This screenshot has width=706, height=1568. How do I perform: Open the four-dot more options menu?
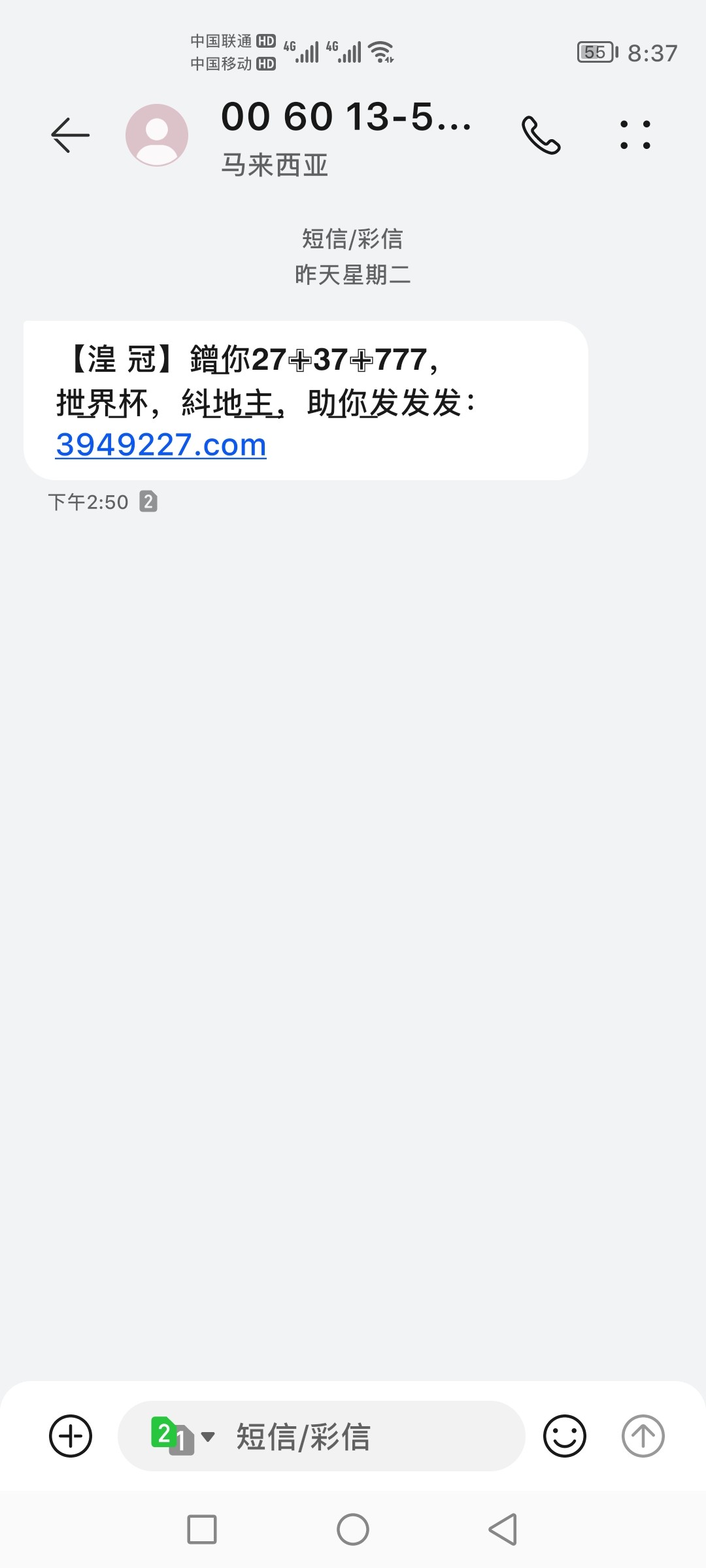[635, 135]
